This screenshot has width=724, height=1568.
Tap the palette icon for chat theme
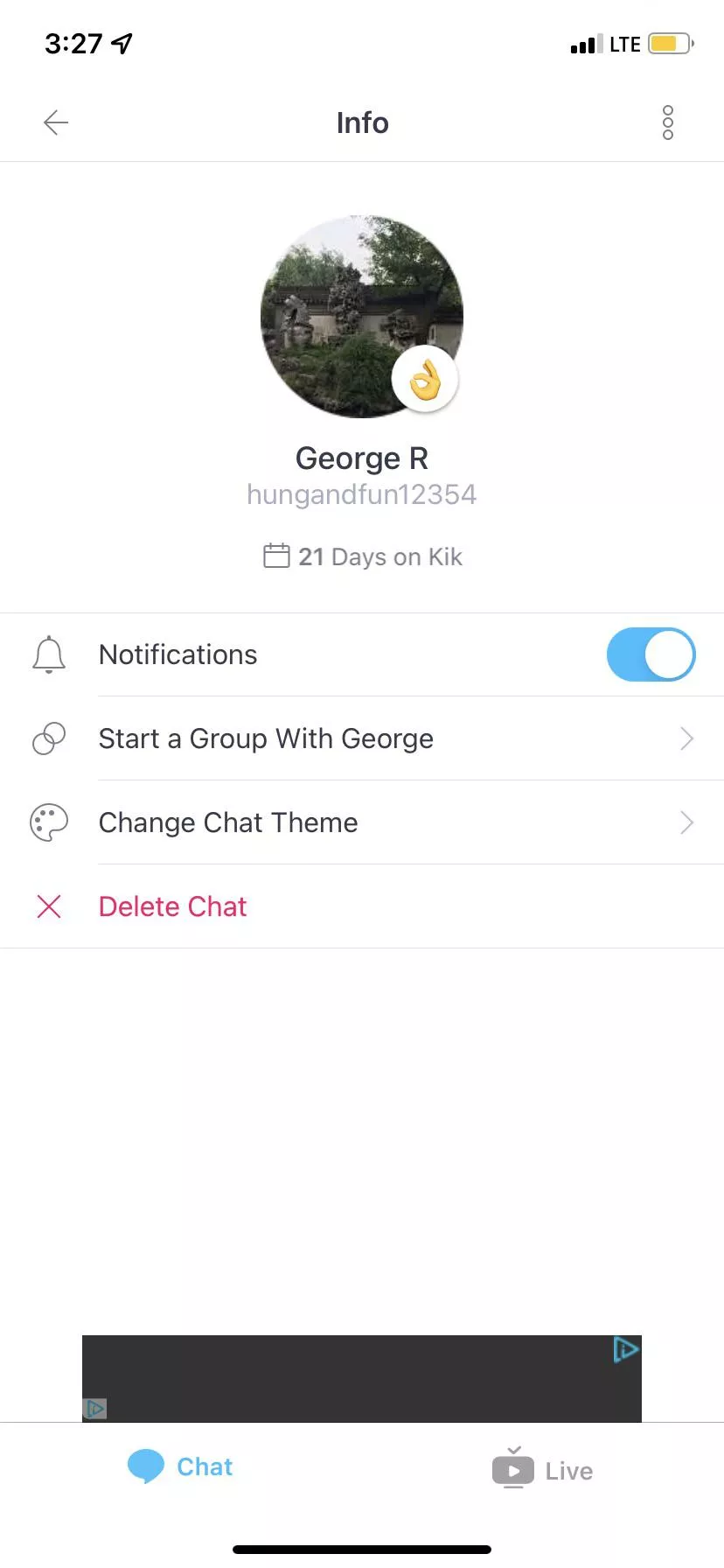tap(49, 822)
